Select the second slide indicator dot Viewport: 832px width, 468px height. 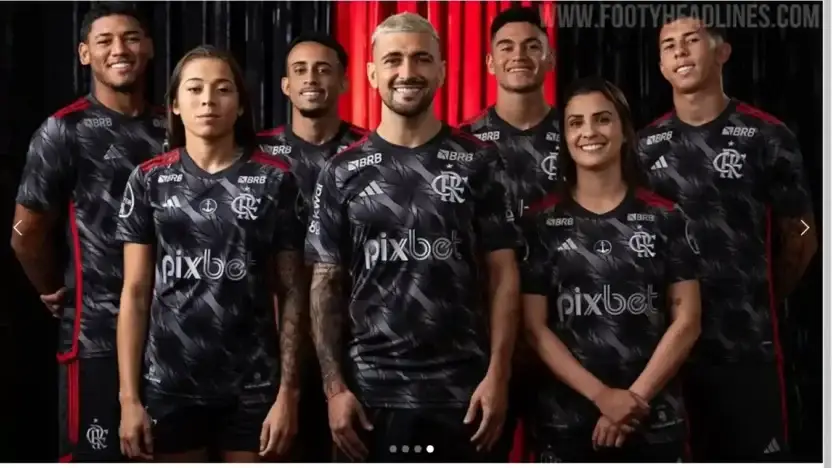[x=405, y=449]
